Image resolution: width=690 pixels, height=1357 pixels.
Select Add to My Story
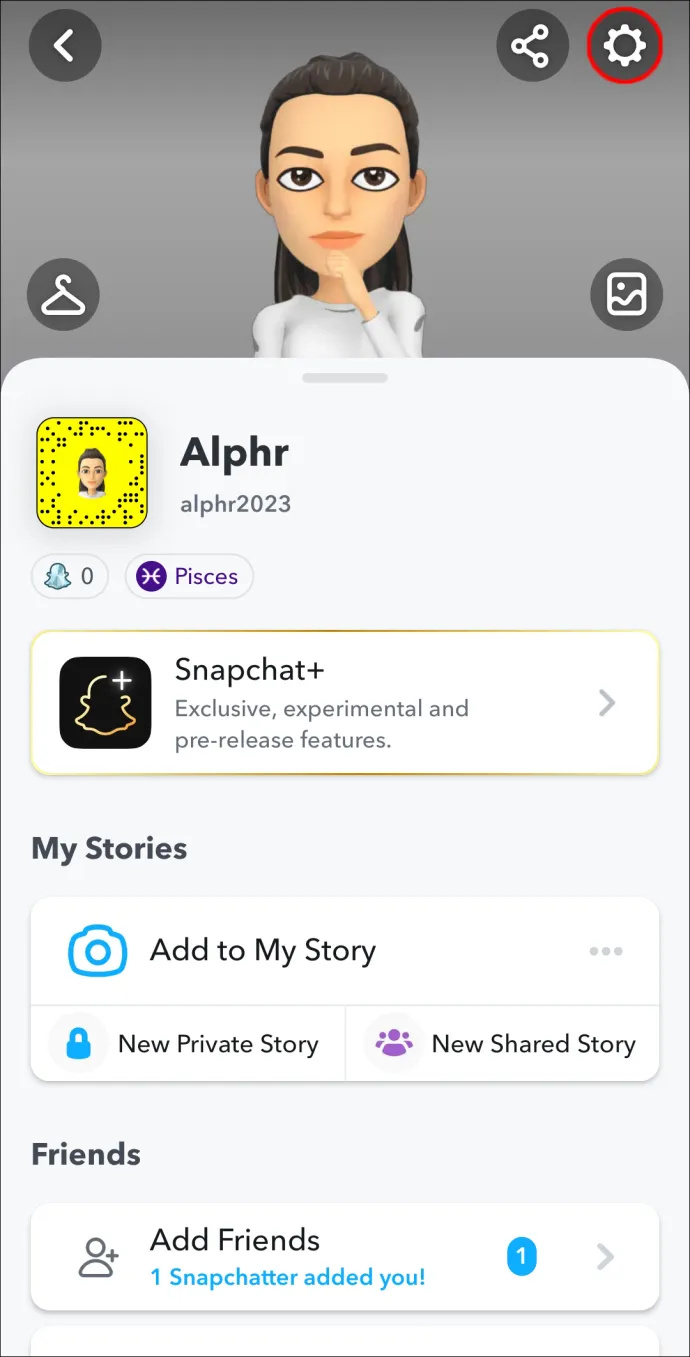point(262,951)
